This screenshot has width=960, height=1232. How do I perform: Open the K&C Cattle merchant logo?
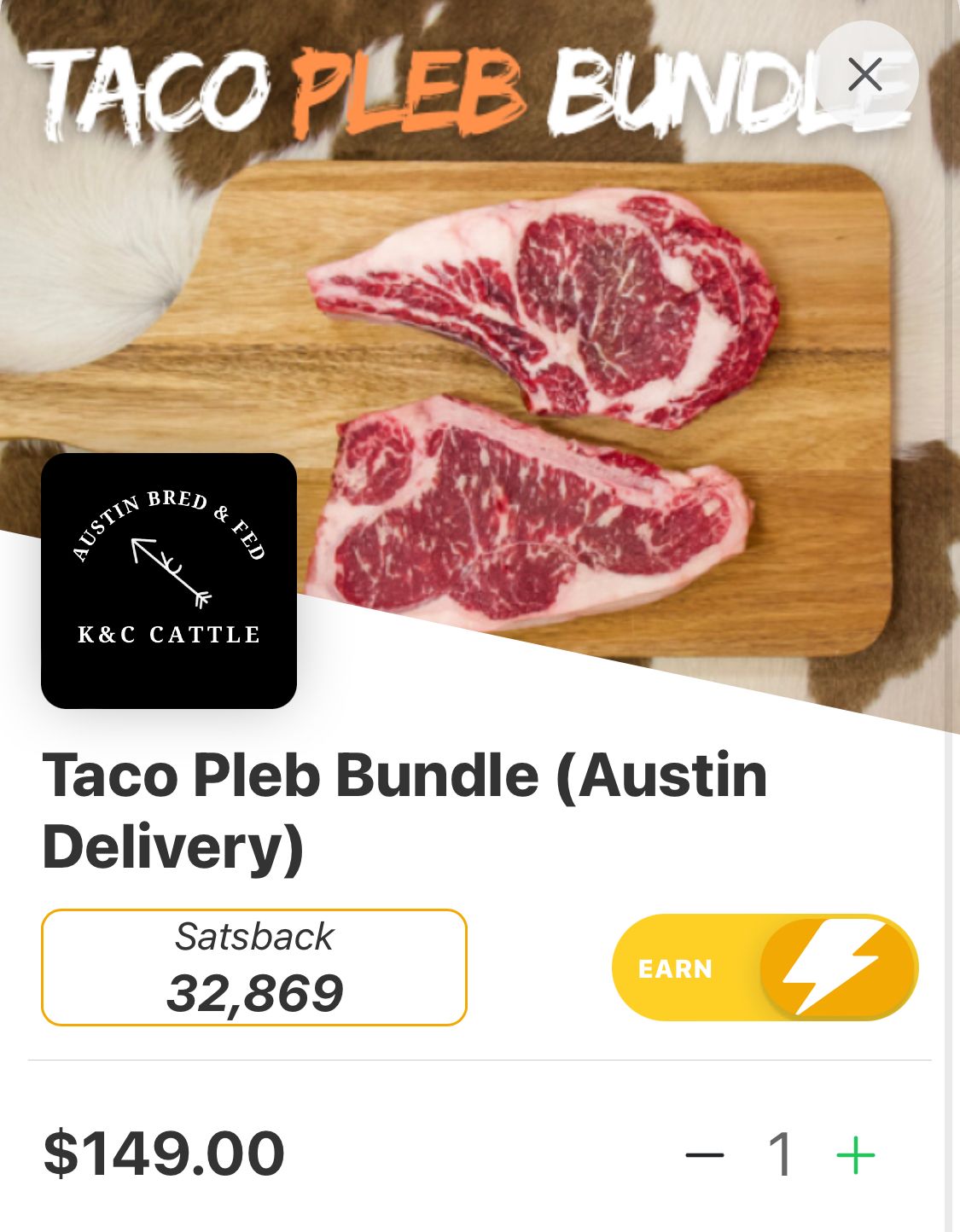pyautogui.click(x=169, y=580)
